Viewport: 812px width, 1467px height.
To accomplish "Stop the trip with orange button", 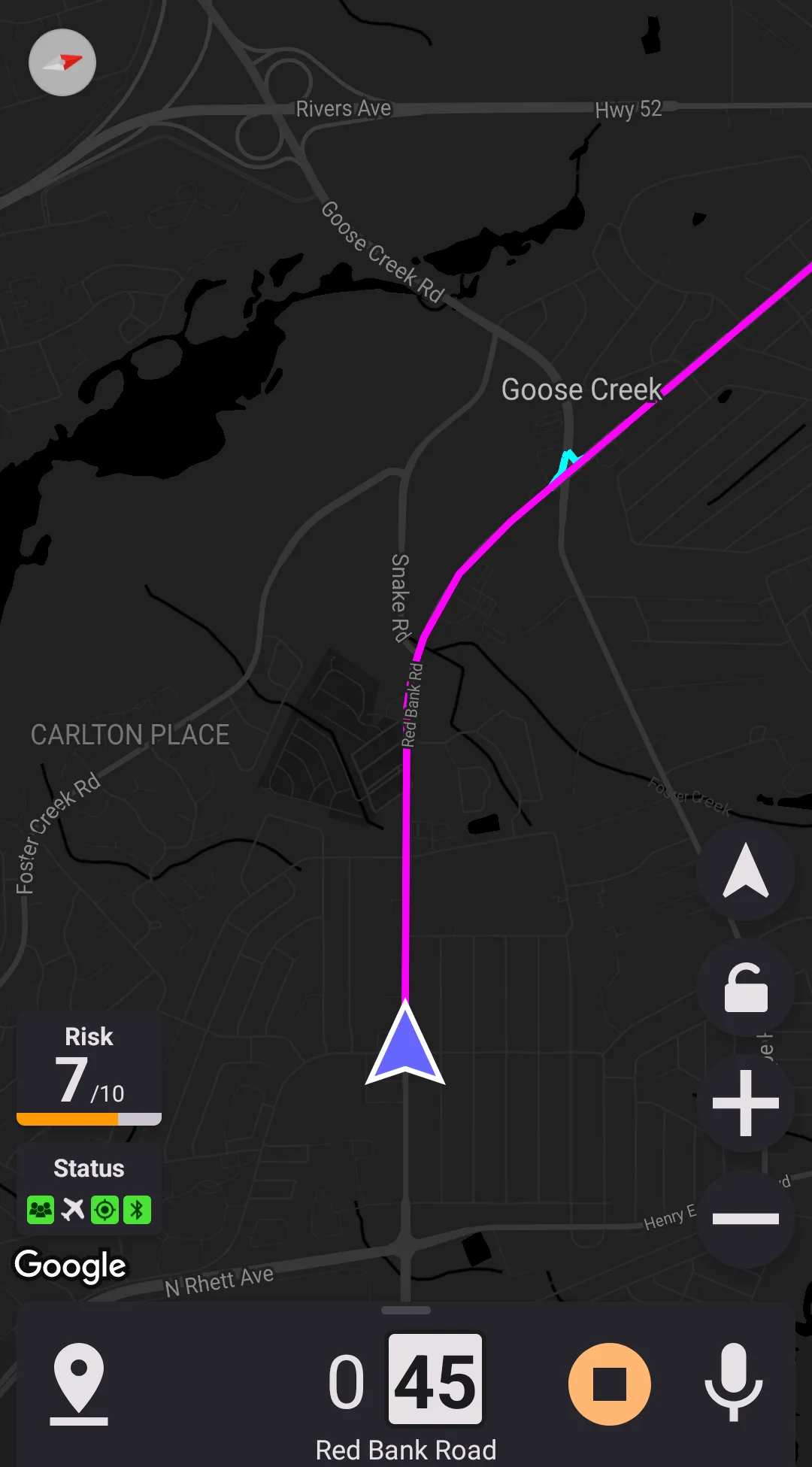I will tap(609, 1384).
